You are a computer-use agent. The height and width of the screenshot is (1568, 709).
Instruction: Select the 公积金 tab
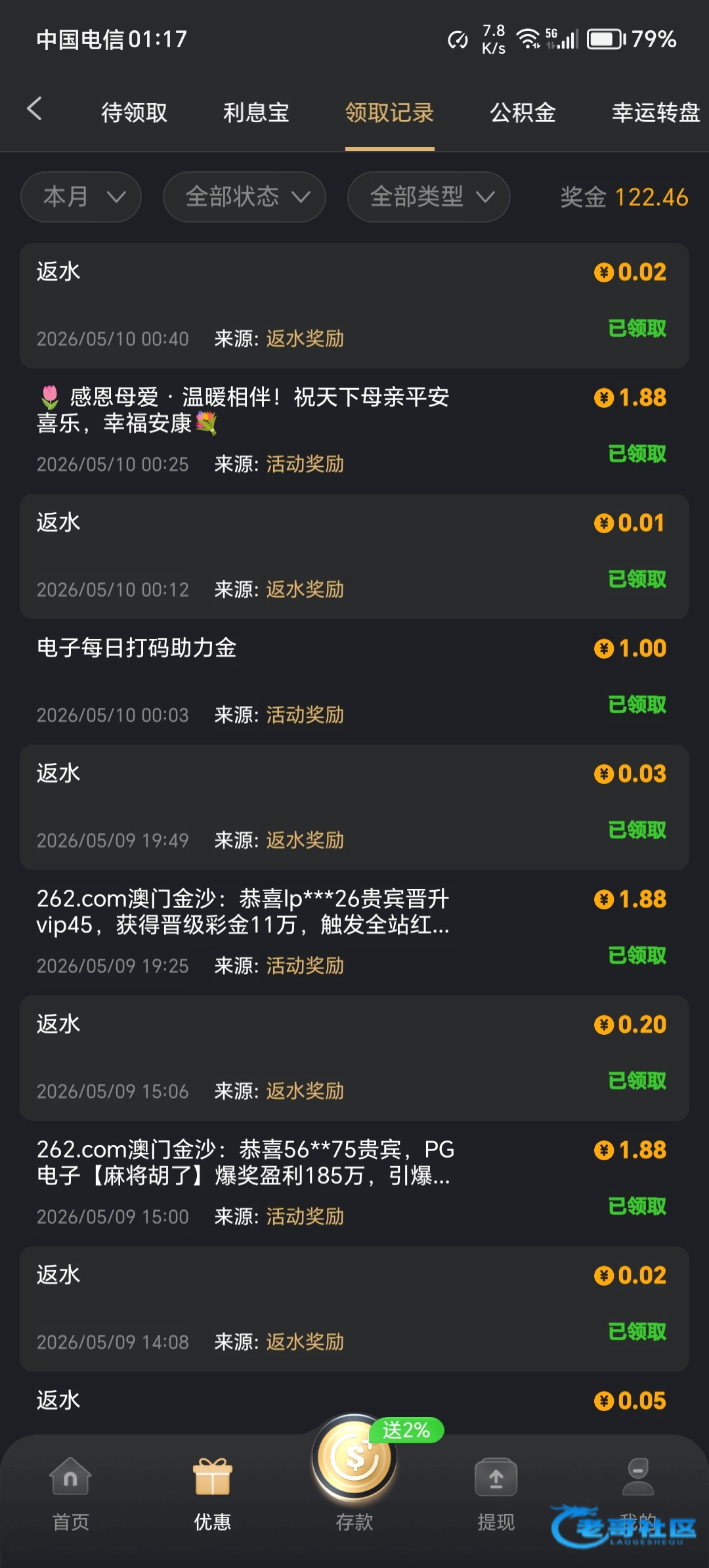tap(523, 112)
